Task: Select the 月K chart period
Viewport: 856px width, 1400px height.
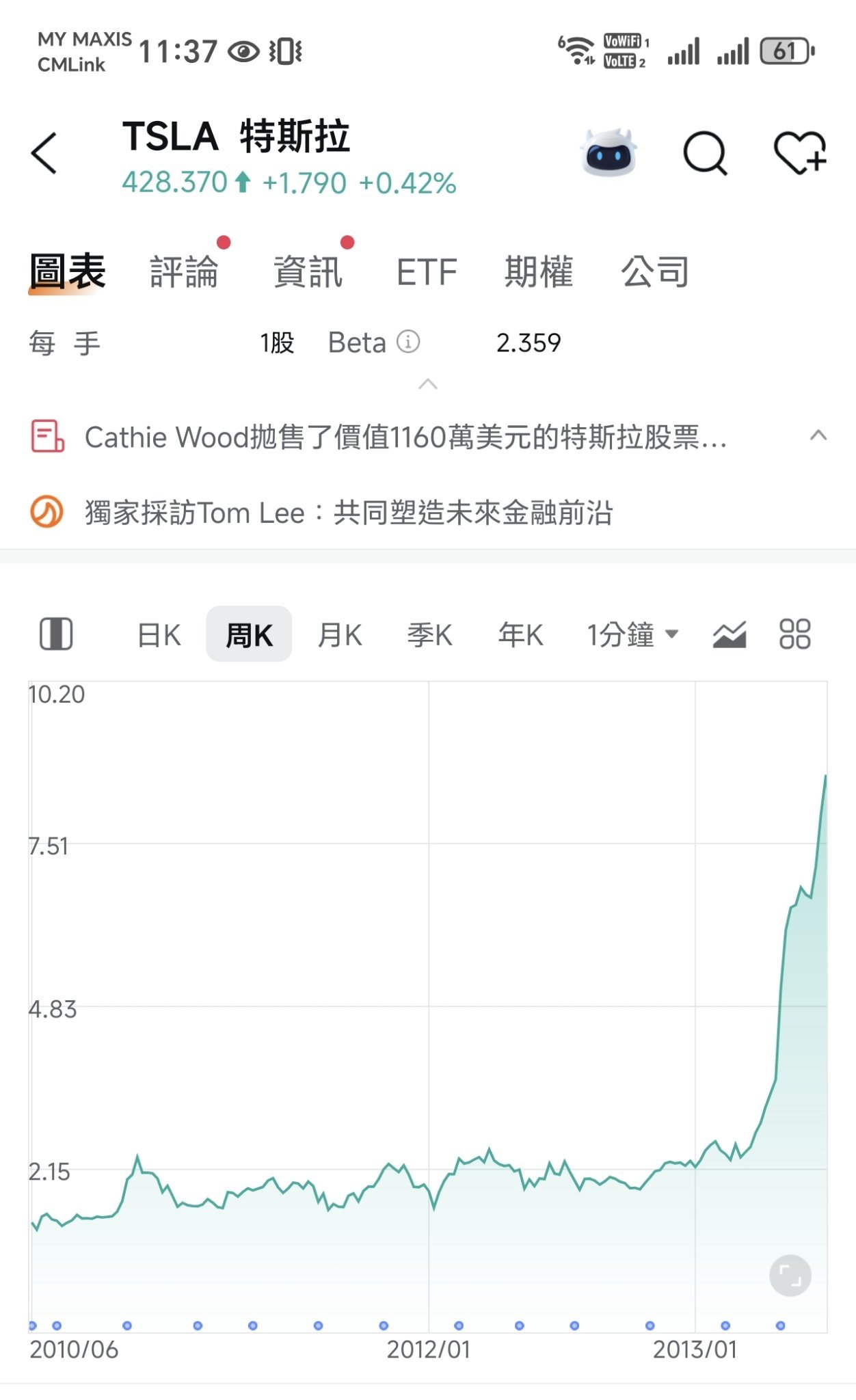Action: coord(340,635)
